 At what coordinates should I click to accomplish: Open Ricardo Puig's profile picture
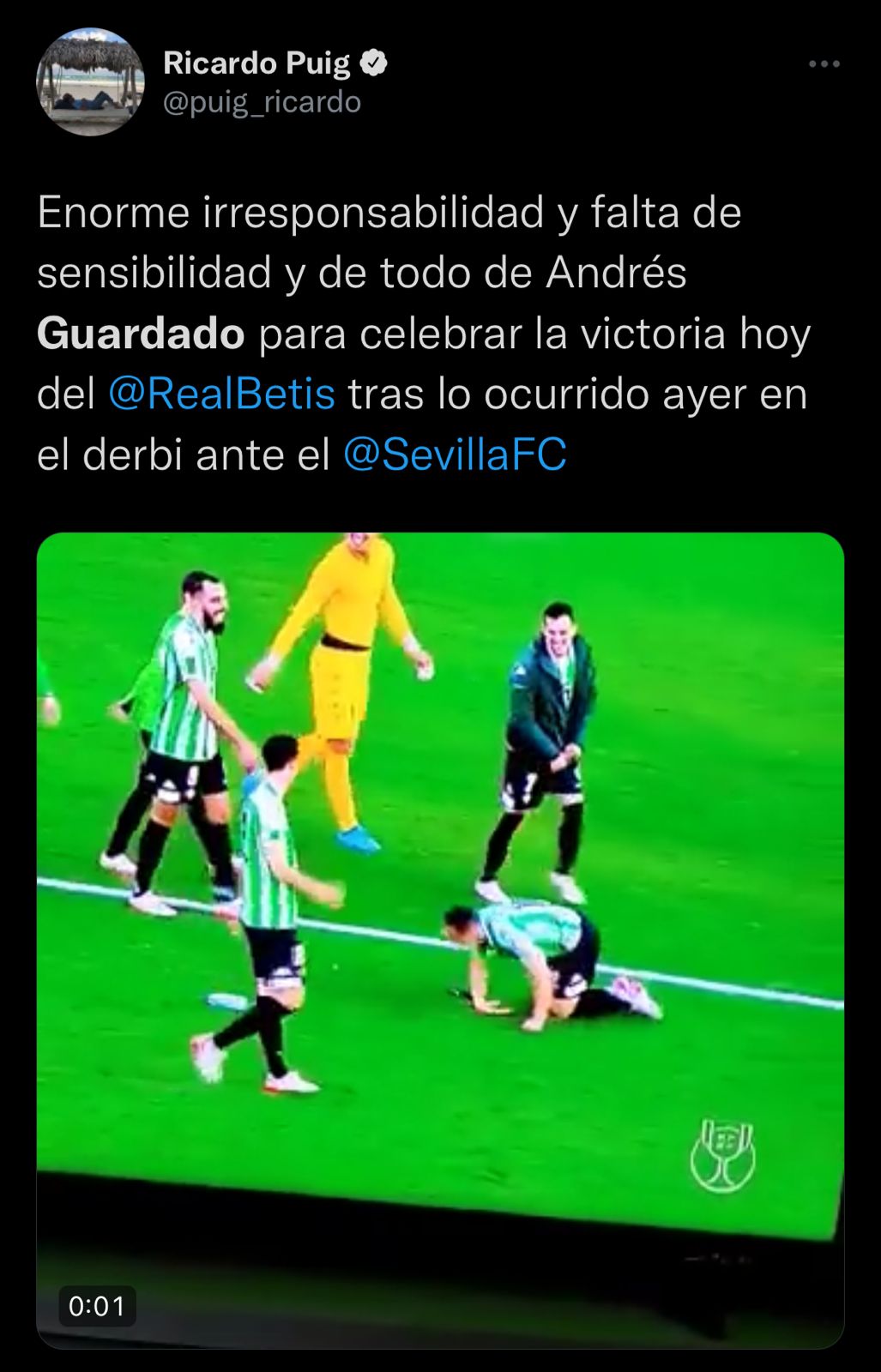coord(90,82)
